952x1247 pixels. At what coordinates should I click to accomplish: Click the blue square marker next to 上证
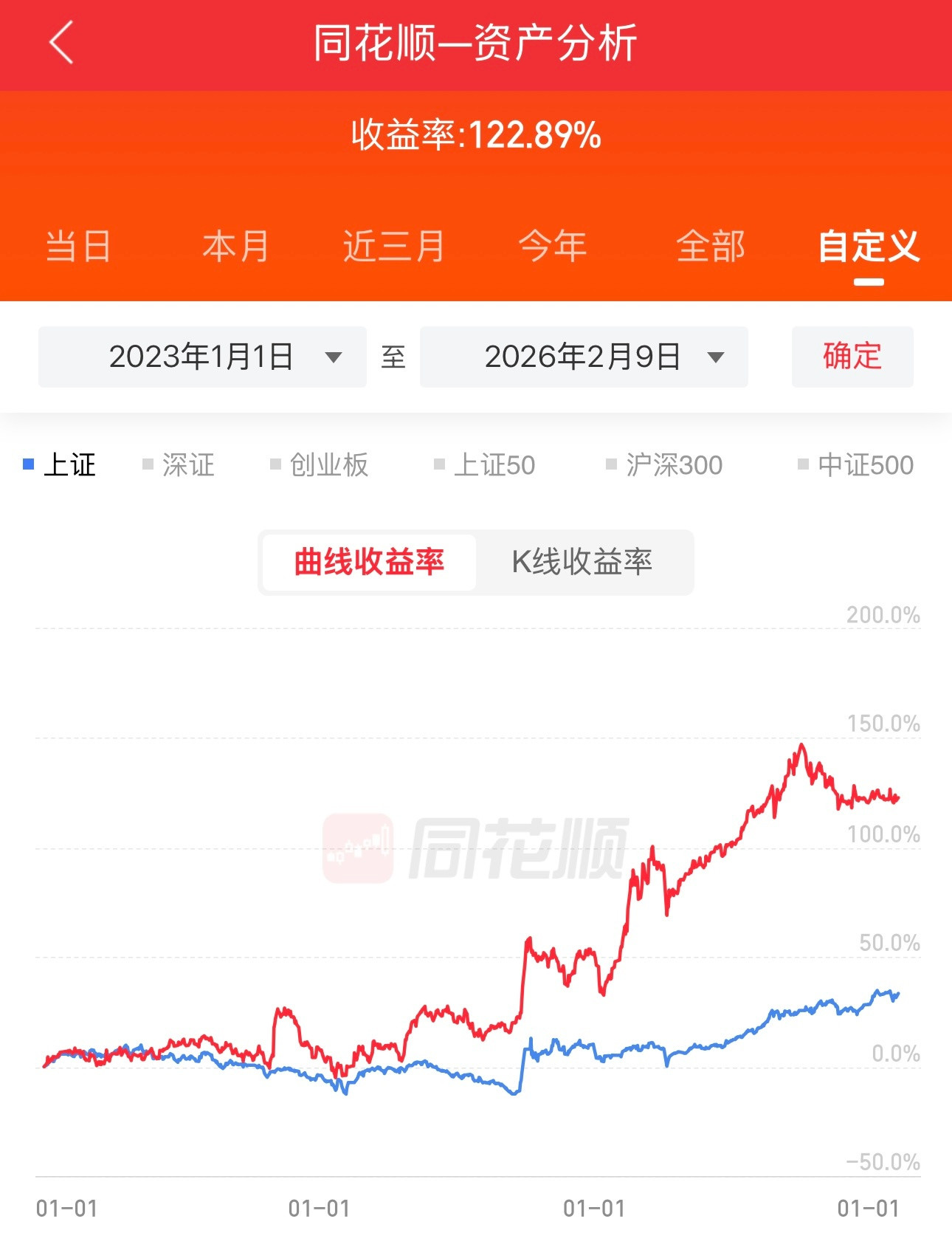click(28, 464)
